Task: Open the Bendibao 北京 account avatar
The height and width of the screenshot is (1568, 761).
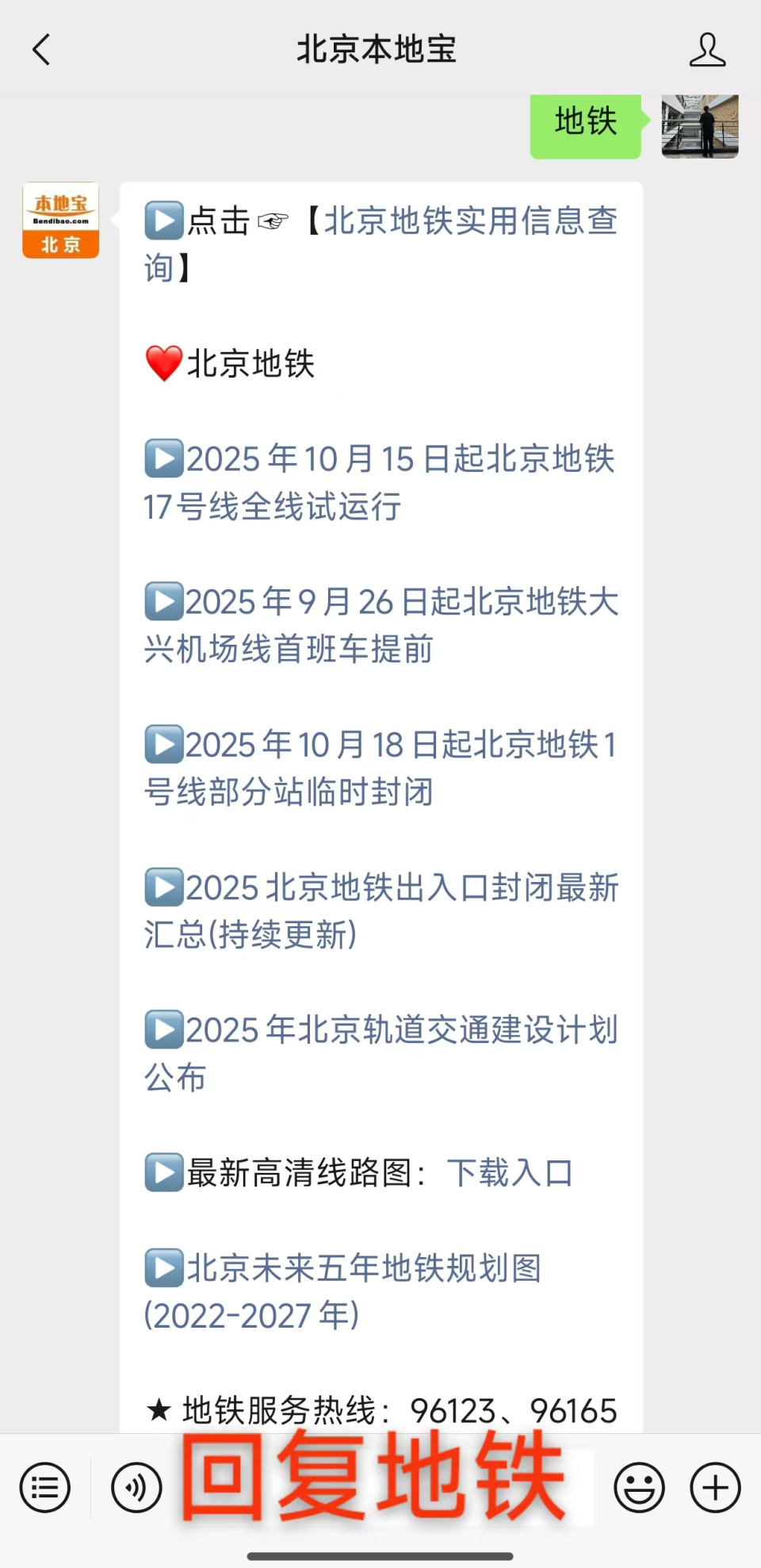Action: point(60,220)
